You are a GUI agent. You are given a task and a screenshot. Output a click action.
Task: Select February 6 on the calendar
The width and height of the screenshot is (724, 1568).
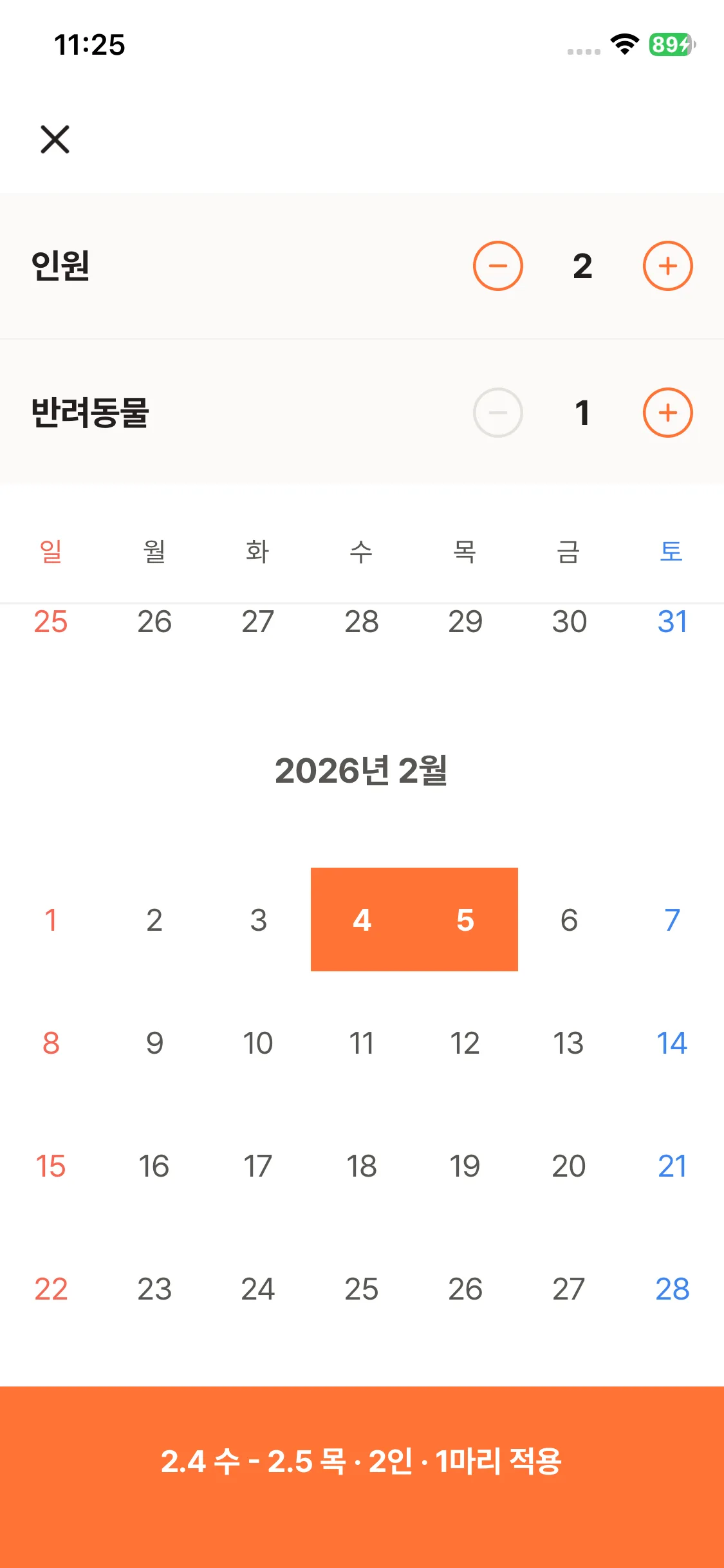tap(569, 920)
